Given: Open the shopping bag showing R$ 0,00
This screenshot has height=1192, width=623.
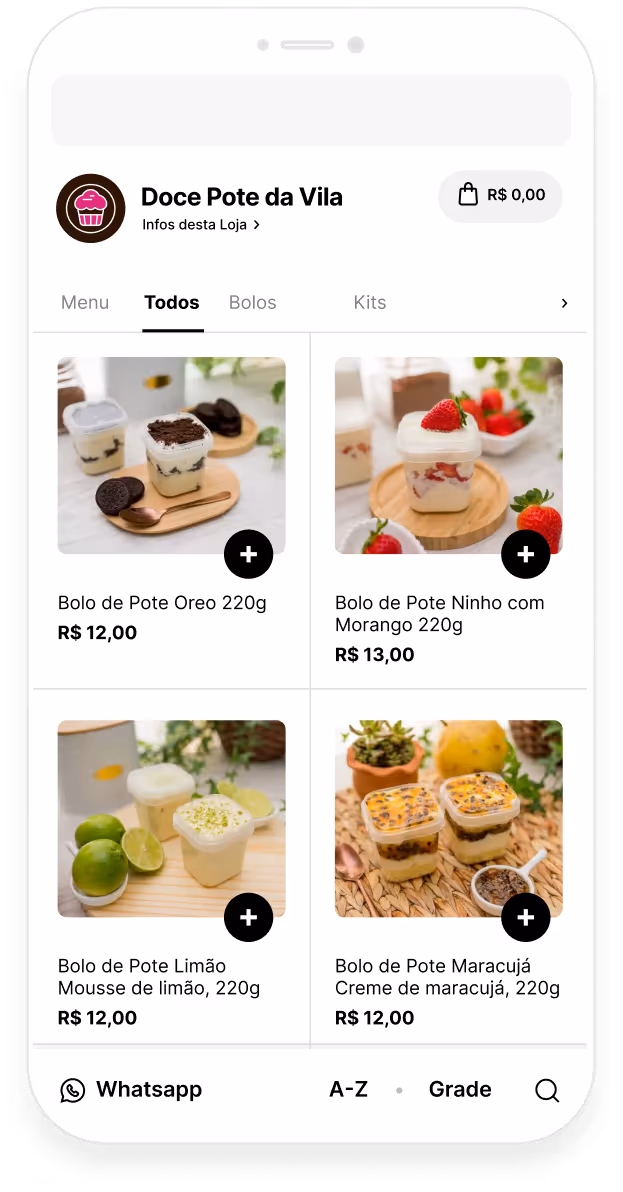Looking at the screenshot, I should click(500, 195).
